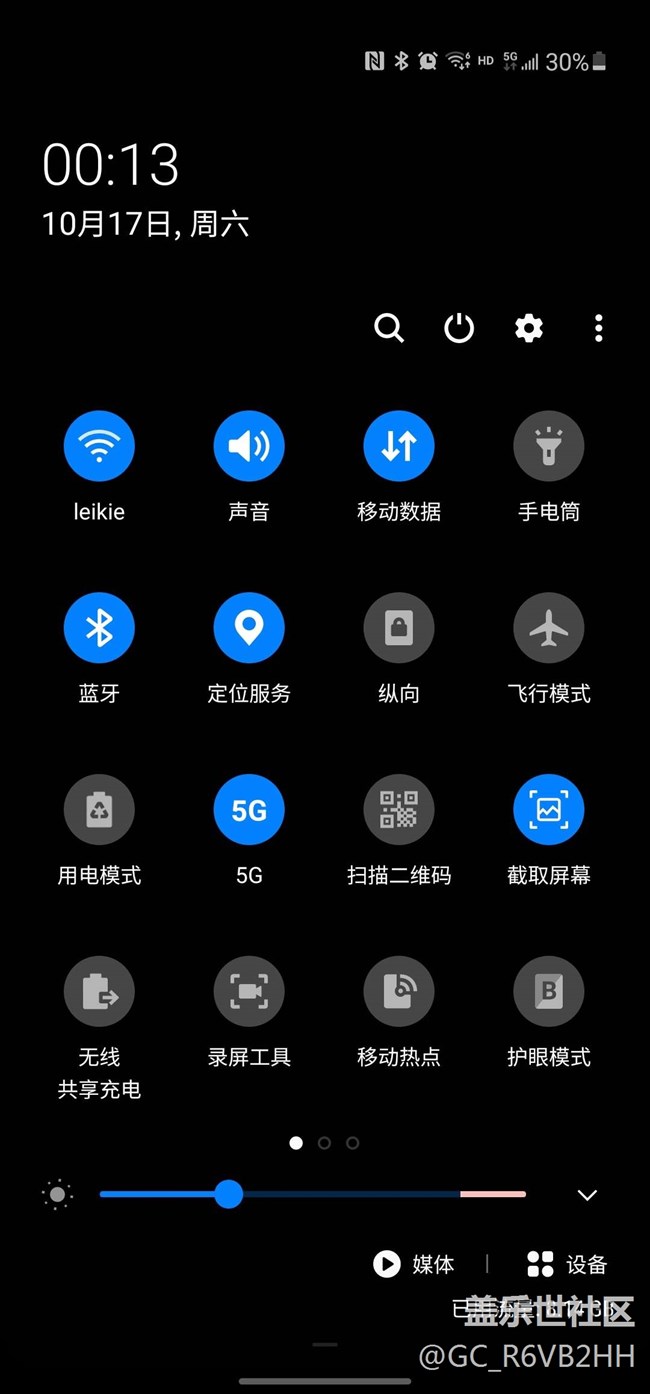The height and width of the screenshot is (1394, 650).
Task: Turn off the 5G tile
Action: point(249,810)
